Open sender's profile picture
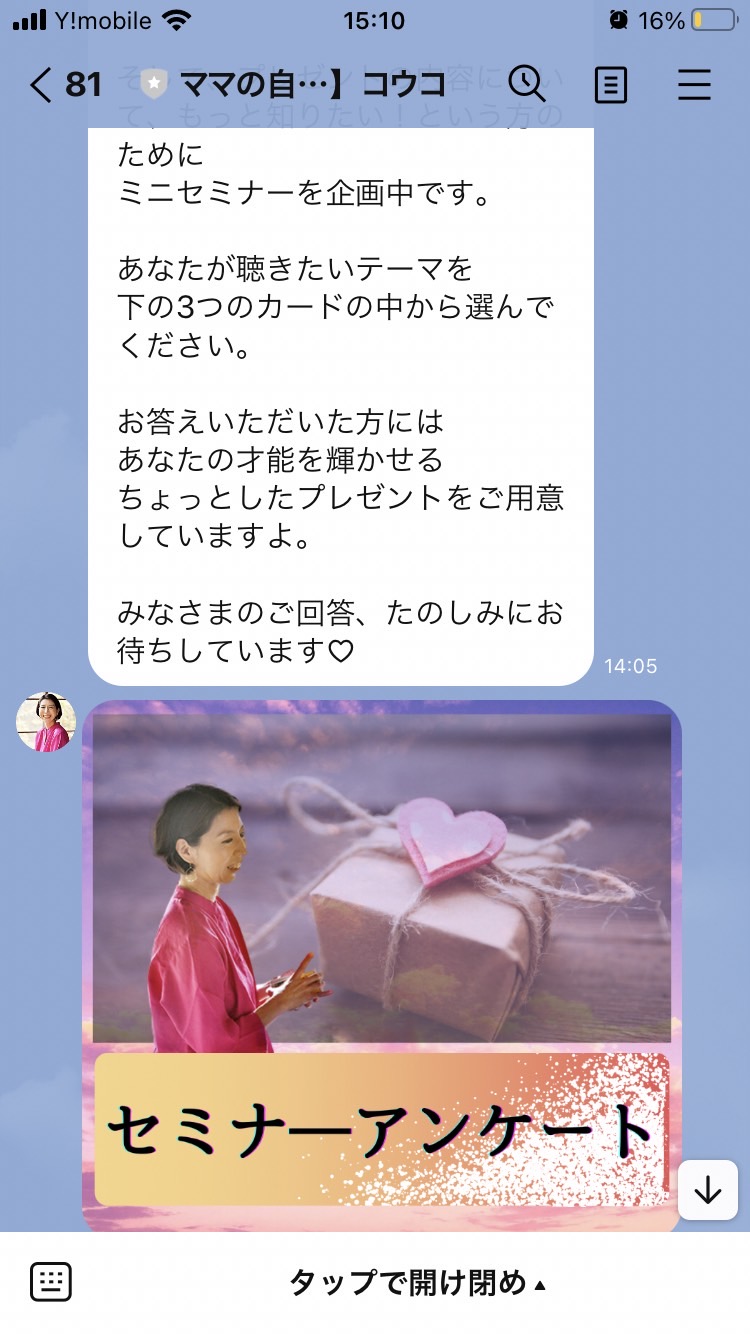This screenshot has width=750, height=1334. (x=46, y=721)
